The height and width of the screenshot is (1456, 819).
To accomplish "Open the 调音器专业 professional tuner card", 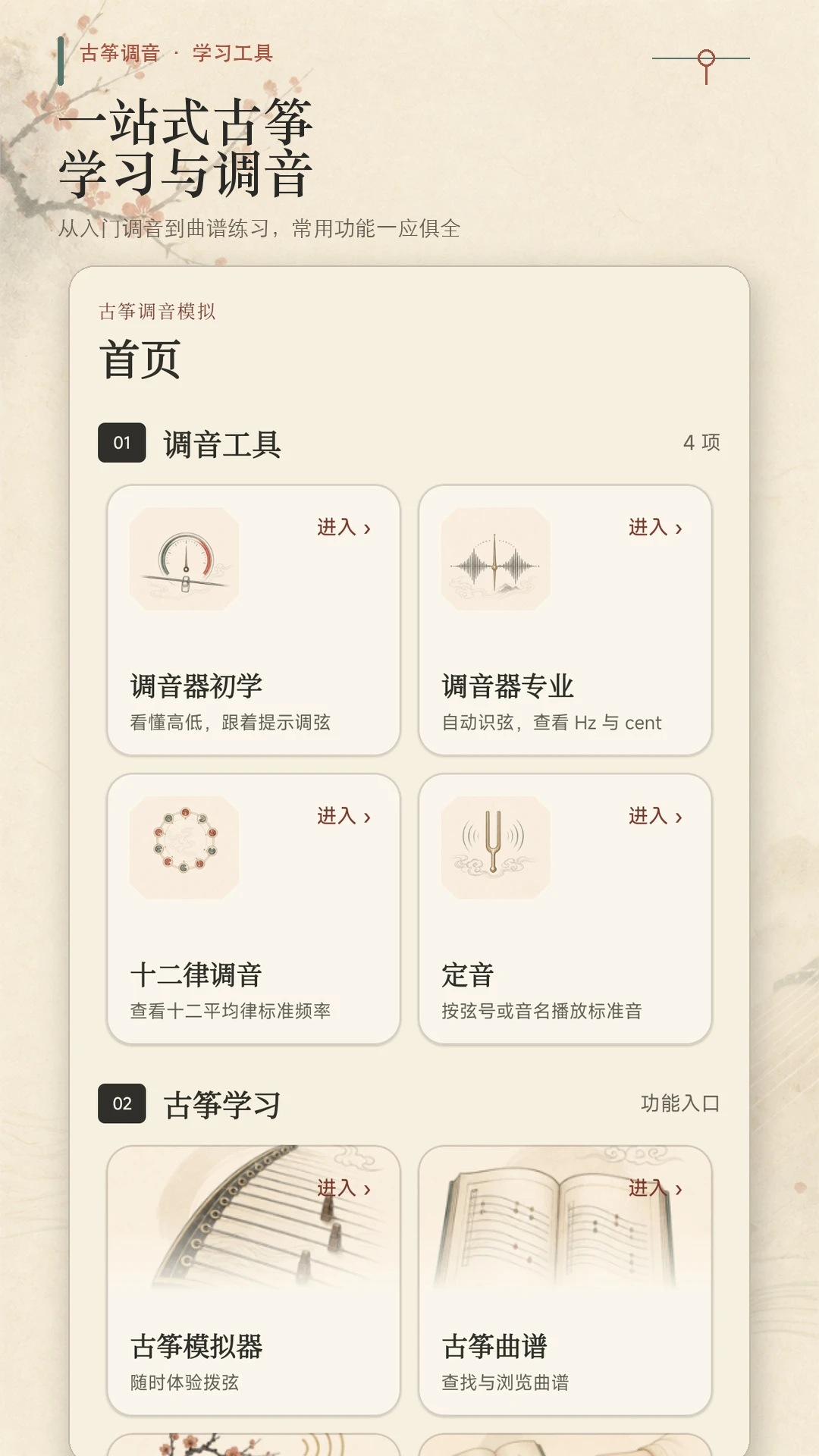I will 565,620.
